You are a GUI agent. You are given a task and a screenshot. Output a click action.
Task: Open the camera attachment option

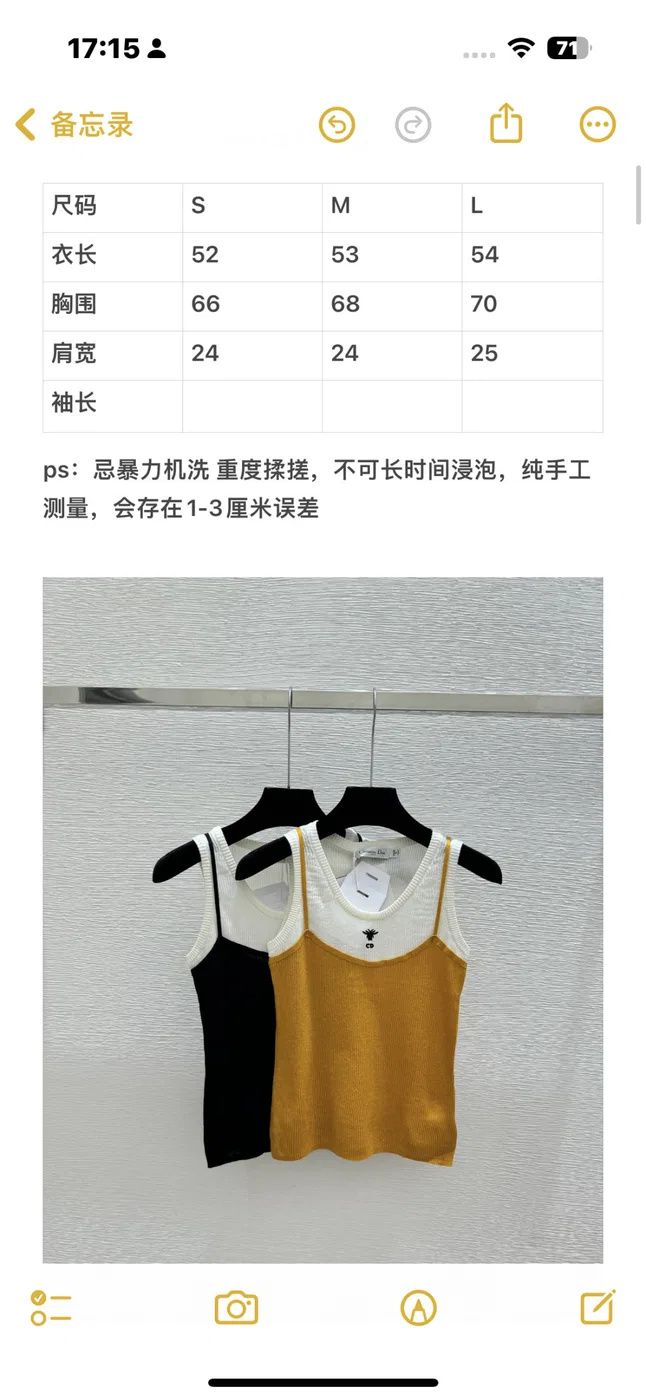pyautogui.click(x=237, y=1307)
